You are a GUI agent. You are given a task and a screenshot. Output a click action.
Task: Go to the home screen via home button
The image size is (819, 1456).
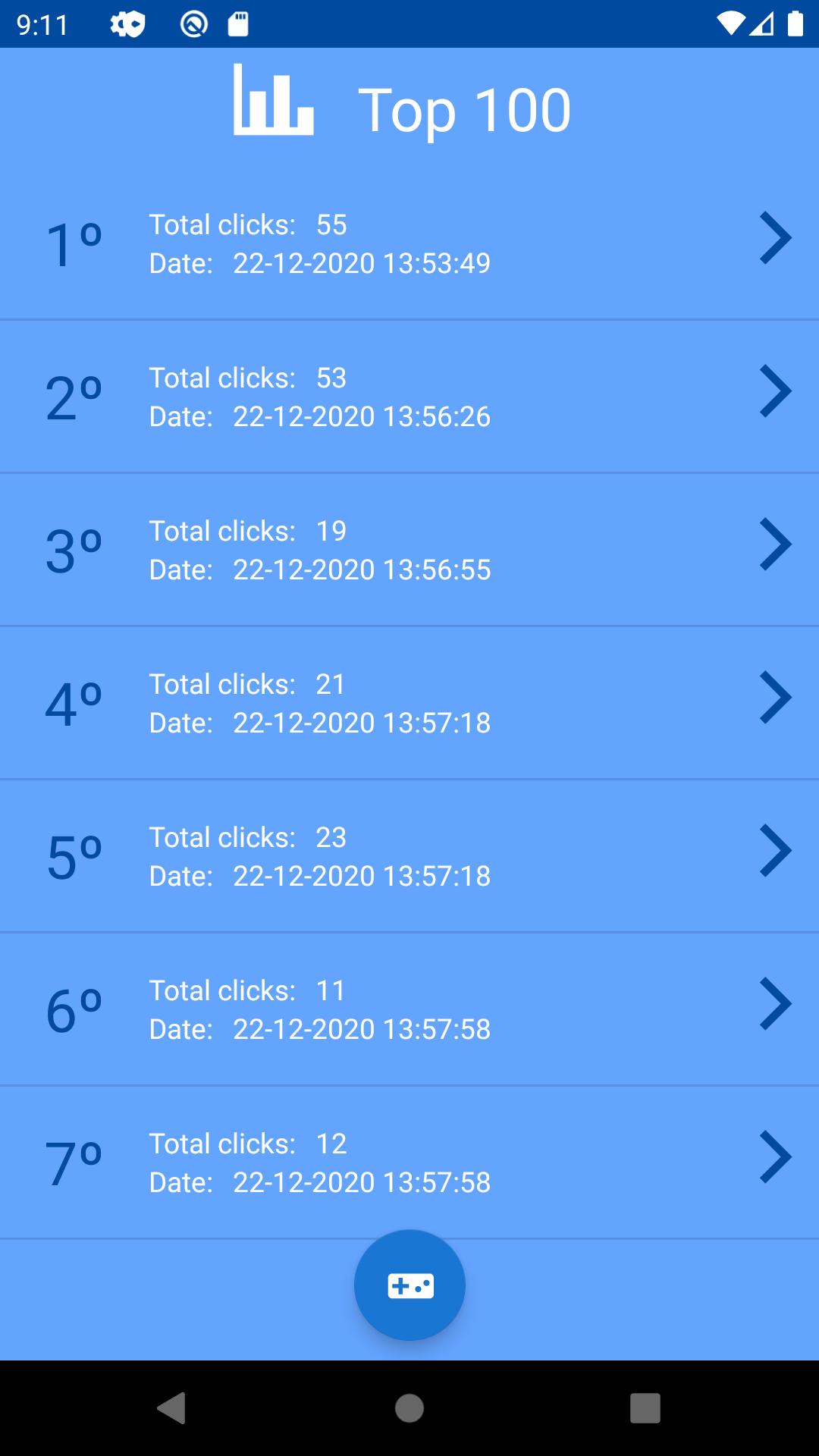409,1408
